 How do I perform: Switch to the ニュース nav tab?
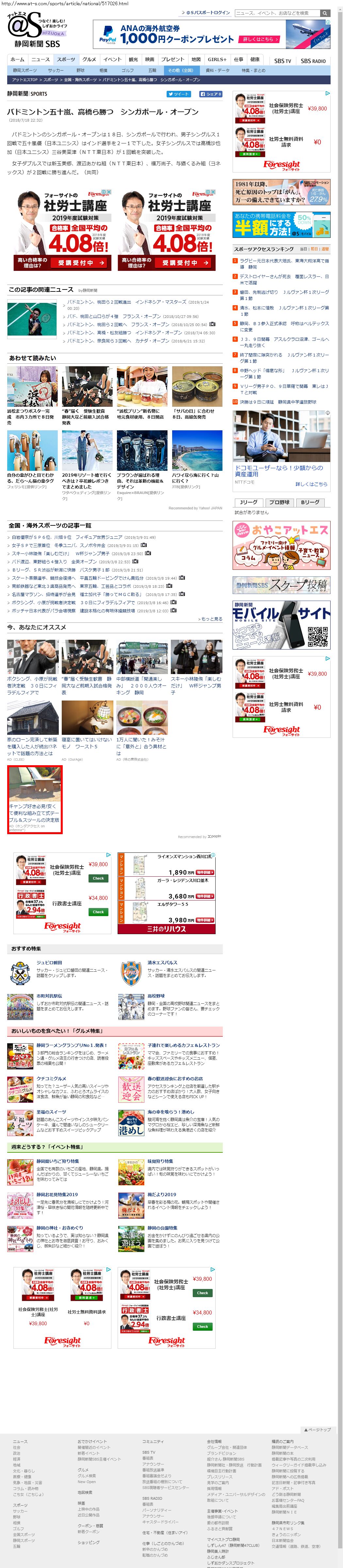click(41, 59)
